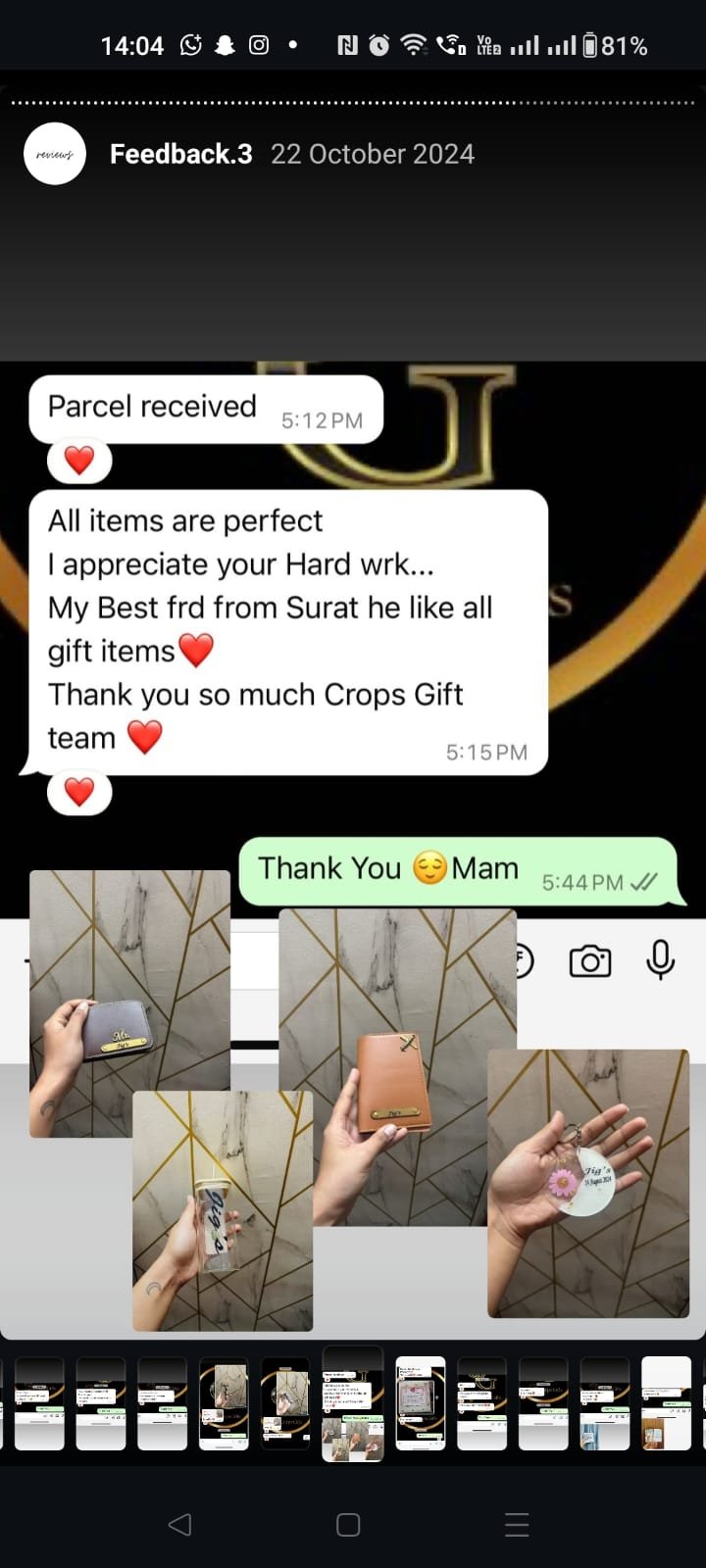Open the reviews profile picture
The height and width of the screenshot is (1568, 706).
point(55,154)
